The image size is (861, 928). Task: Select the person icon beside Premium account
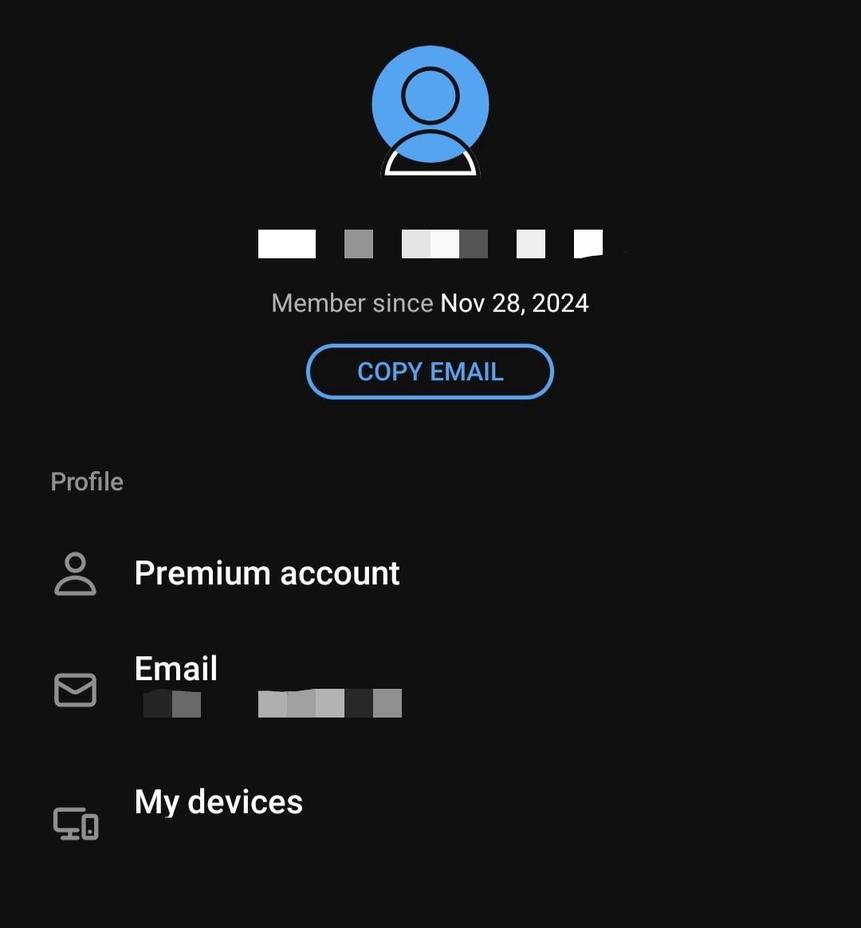pyautogui.click(x=75, y=572)
